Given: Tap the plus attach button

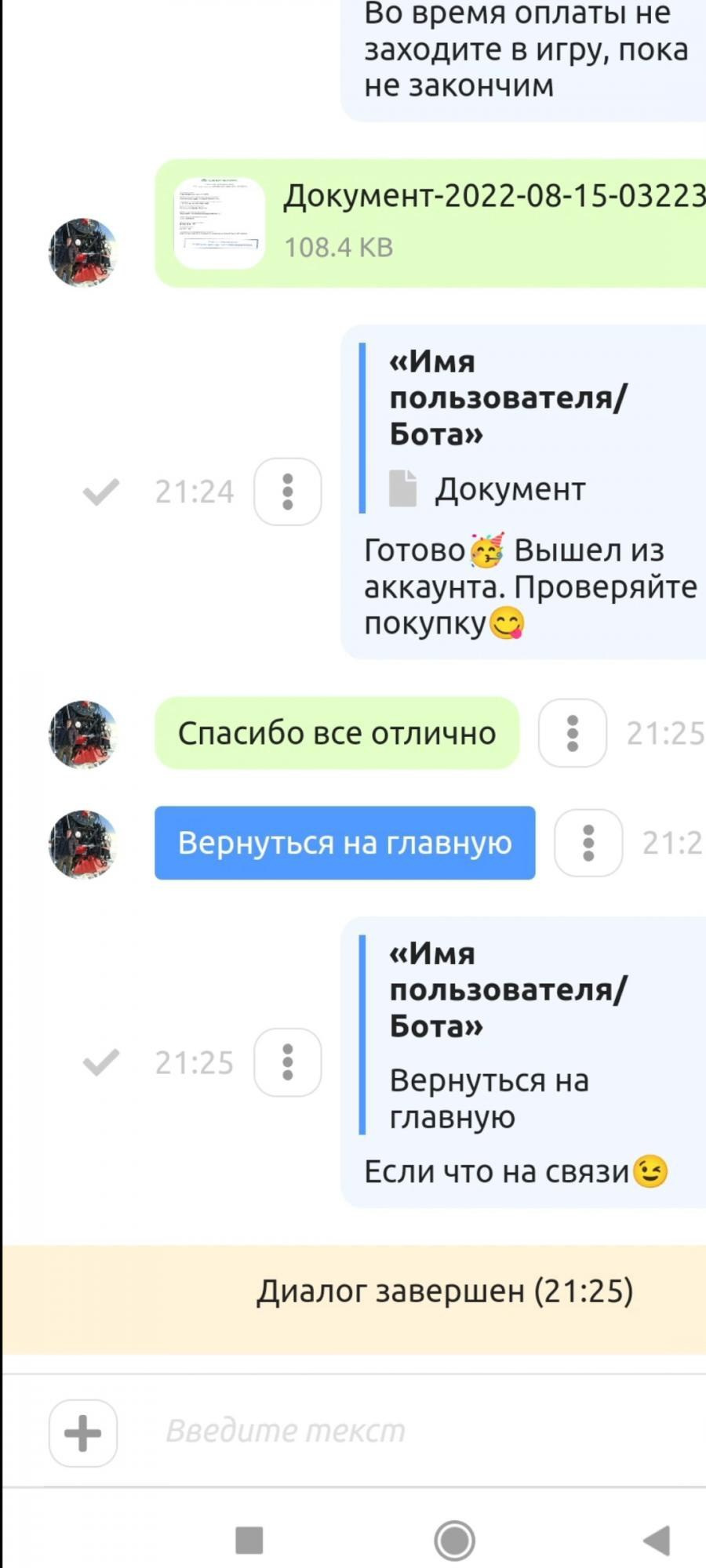Looking at the screenshot, I should click(x=83, y=1433).
